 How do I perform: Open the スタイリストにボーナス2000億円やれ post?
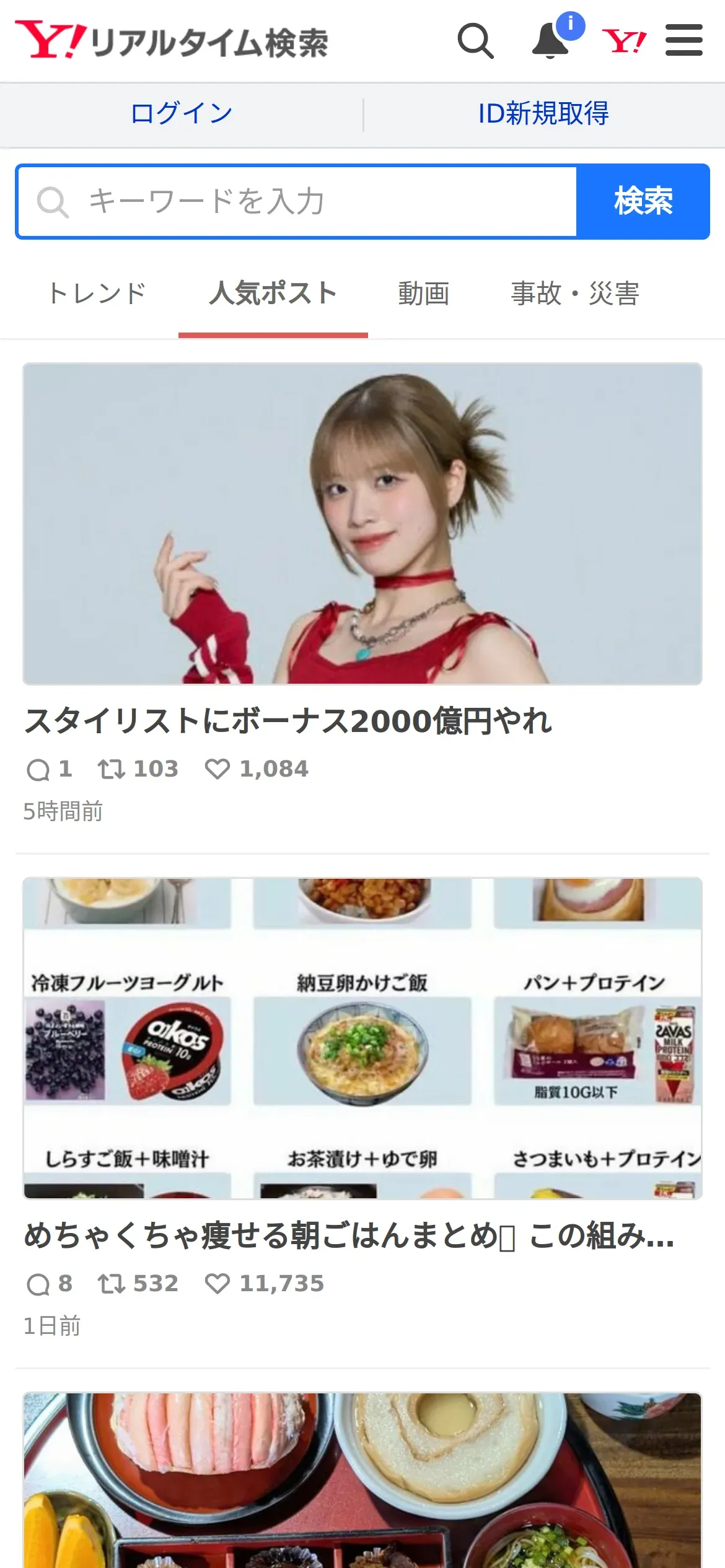(288, 721)
